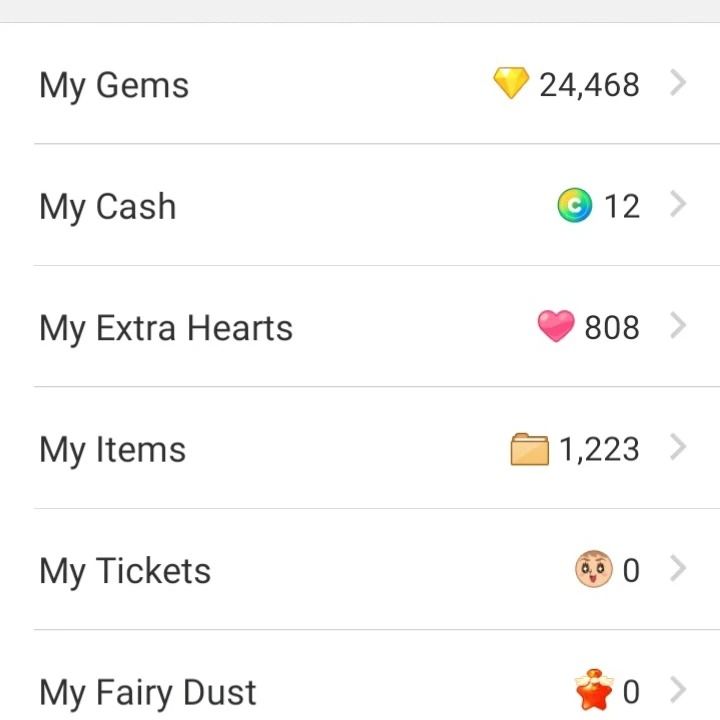View My Cash balance details
The height and width of the screenshot is (720, 720).
(360, 207)
